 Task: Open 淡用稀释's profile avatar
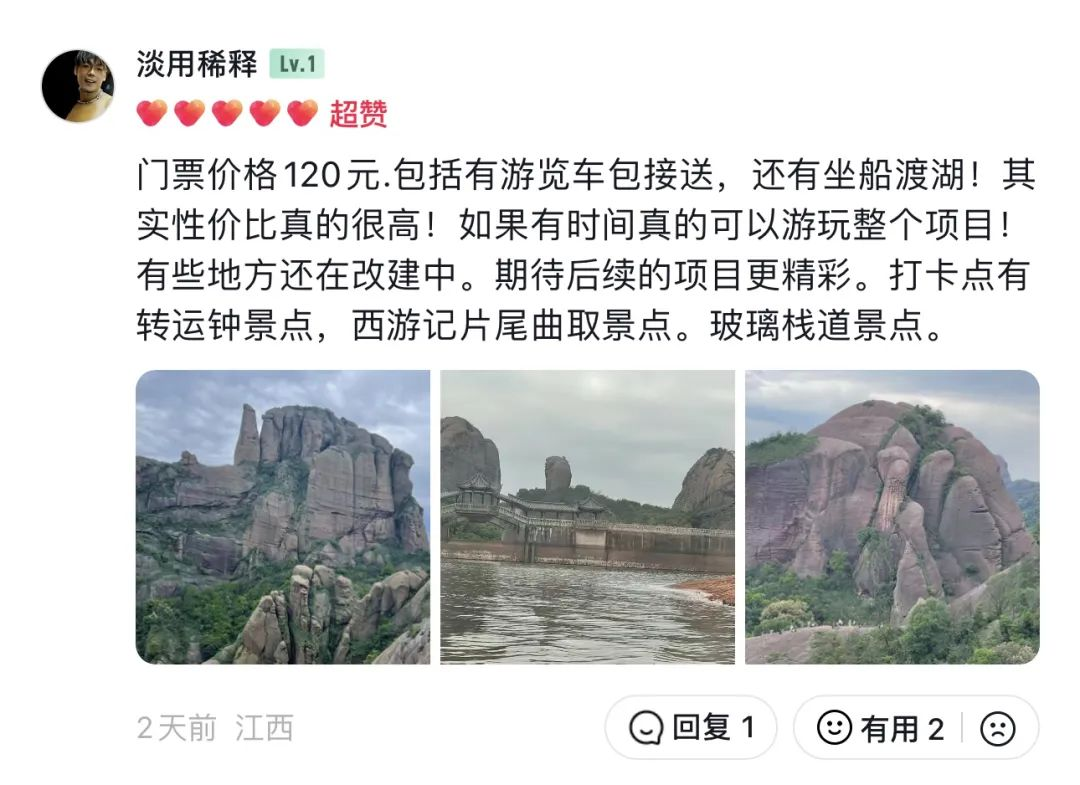[77, 86]
